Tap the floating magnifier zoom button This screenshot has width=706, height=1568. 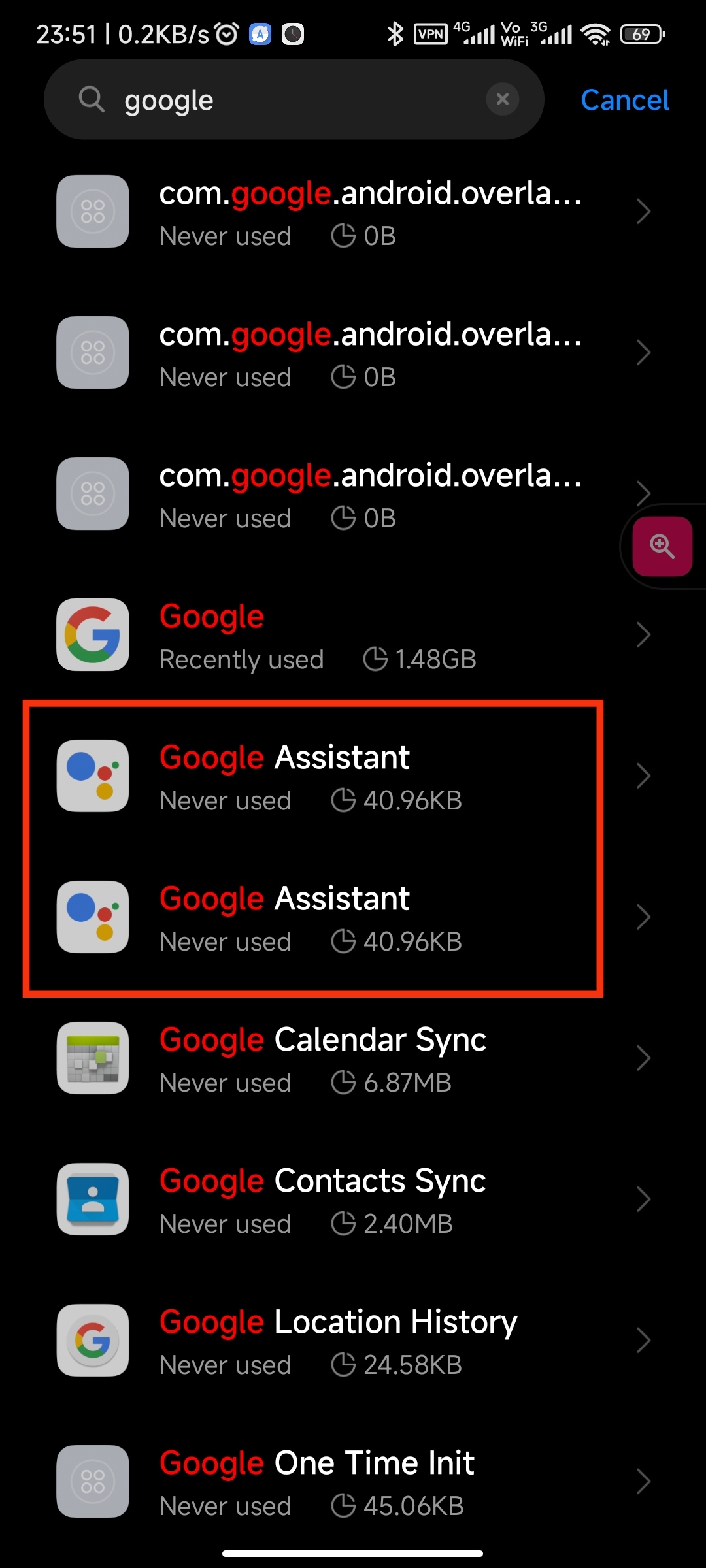(x=662, y=546)
